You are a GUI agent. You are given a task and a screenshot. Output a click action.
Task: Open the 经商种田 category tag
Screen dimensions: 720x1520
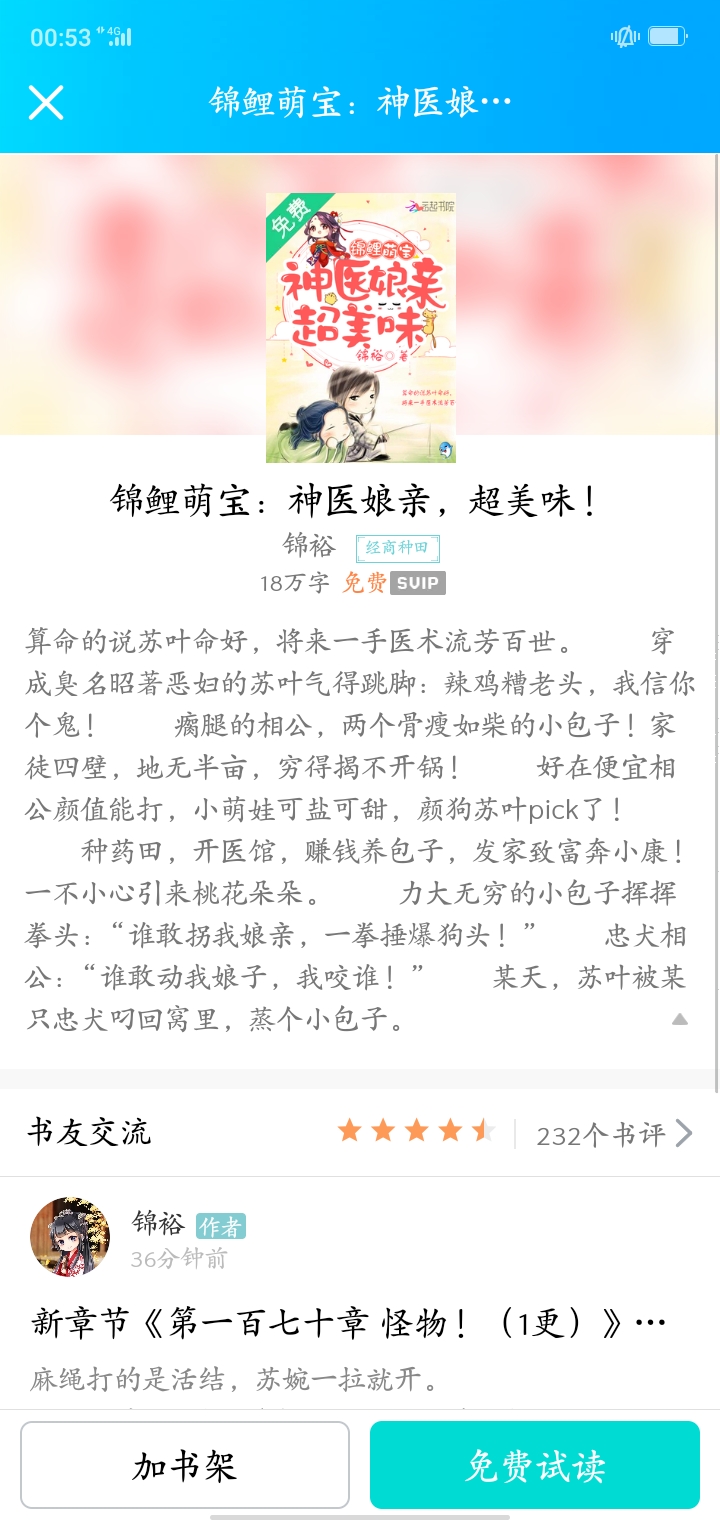click(x=398, y=548)
